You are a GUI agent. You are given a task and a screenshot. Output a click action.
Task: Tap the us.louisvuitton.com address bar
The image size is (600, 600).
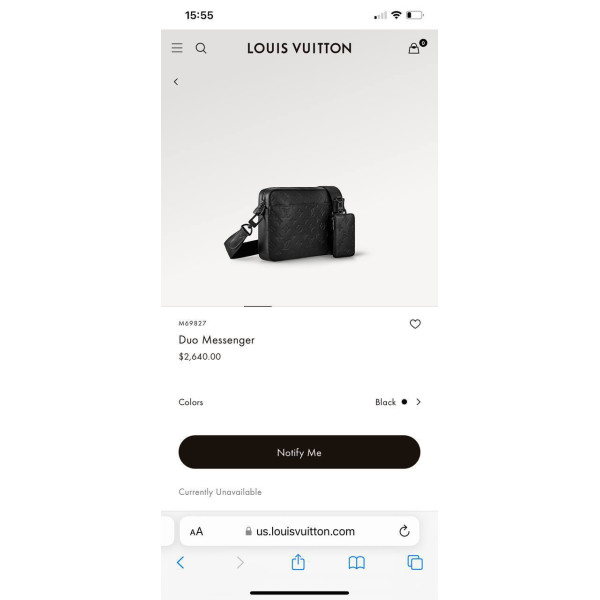(300, 531)
